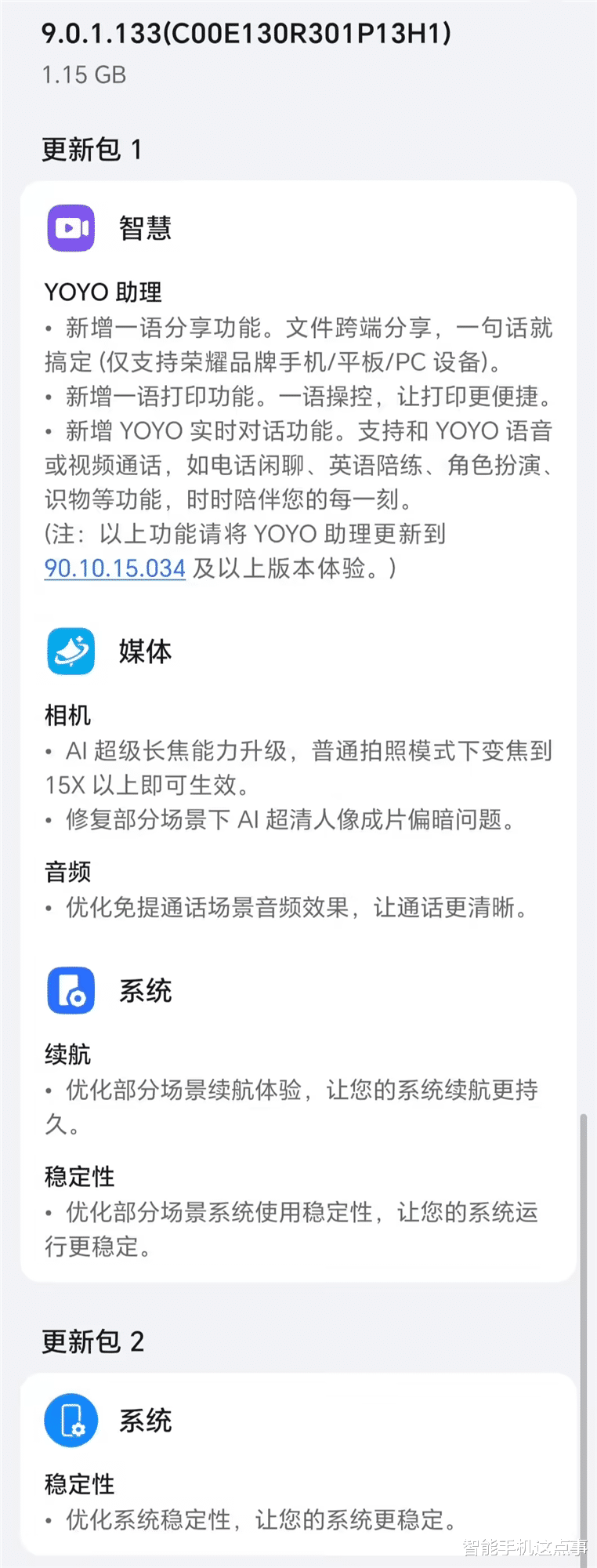The image size is (597, 1568).
Task: Select the blue media sparkle icon above 相机
Action: click(x=71, y=652)
